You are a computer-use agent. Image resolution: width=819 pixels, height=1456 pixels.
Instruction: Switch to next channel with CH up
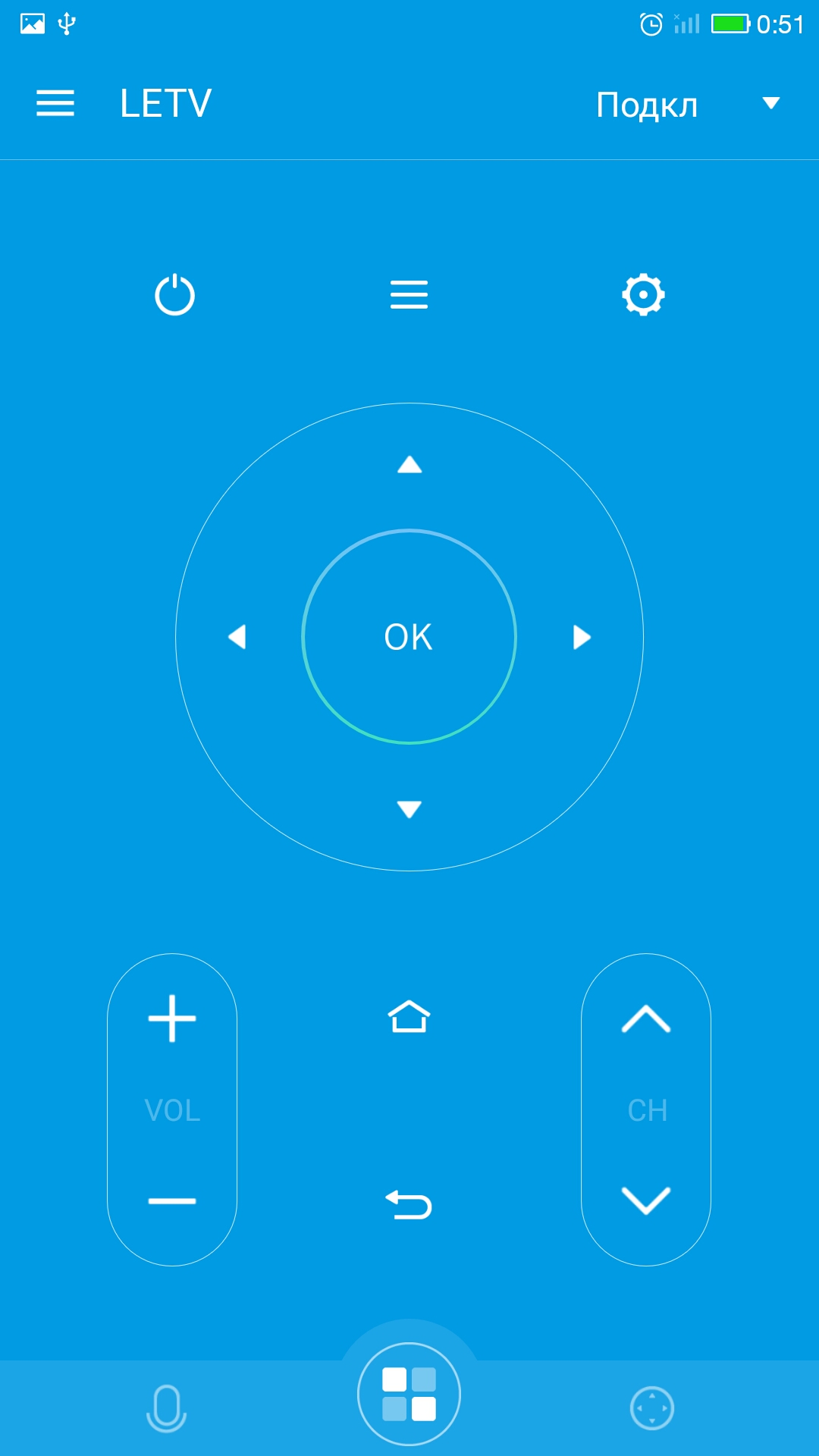click(646, 1019)
